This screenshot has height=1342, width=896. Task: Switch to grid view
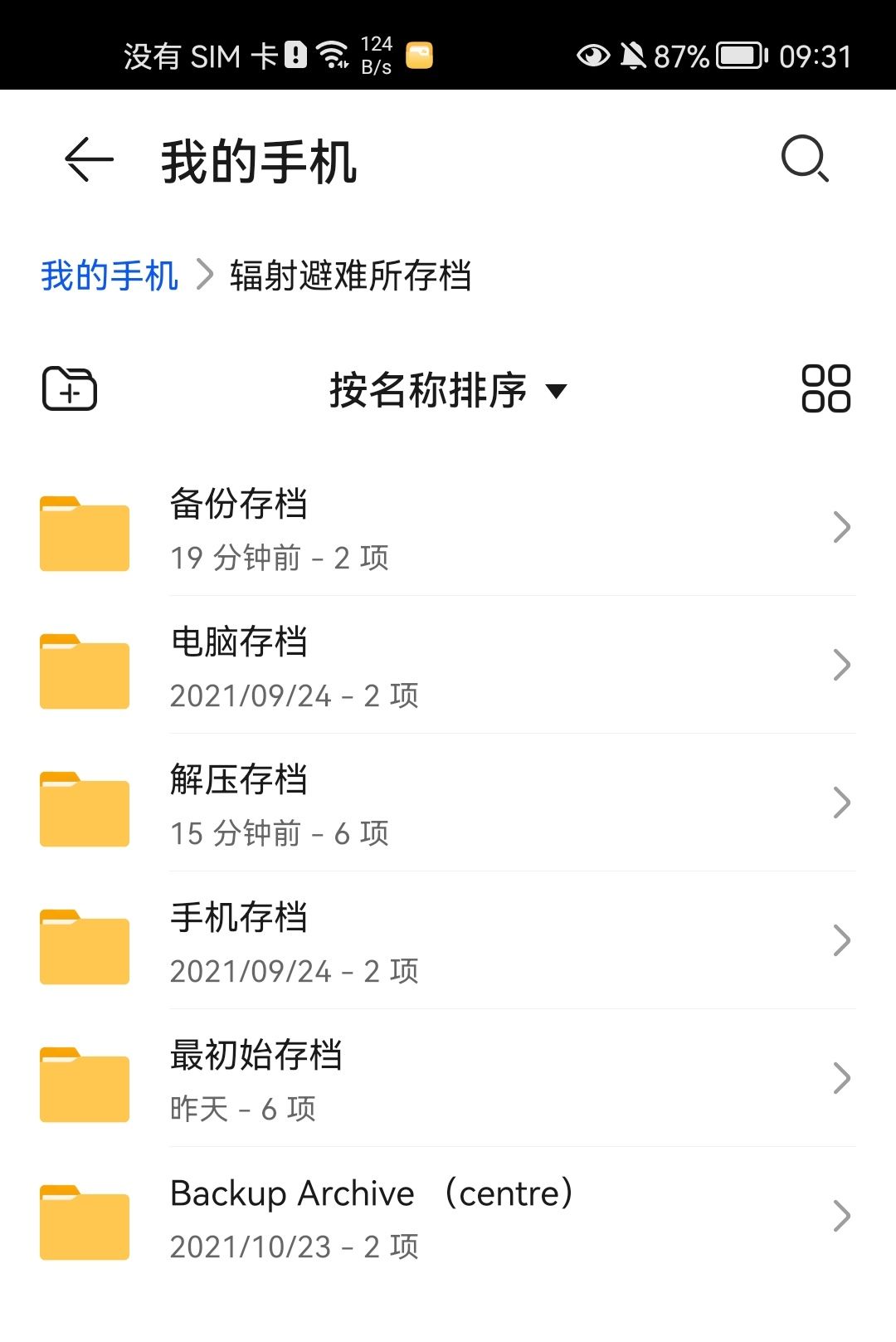point(825,388)
